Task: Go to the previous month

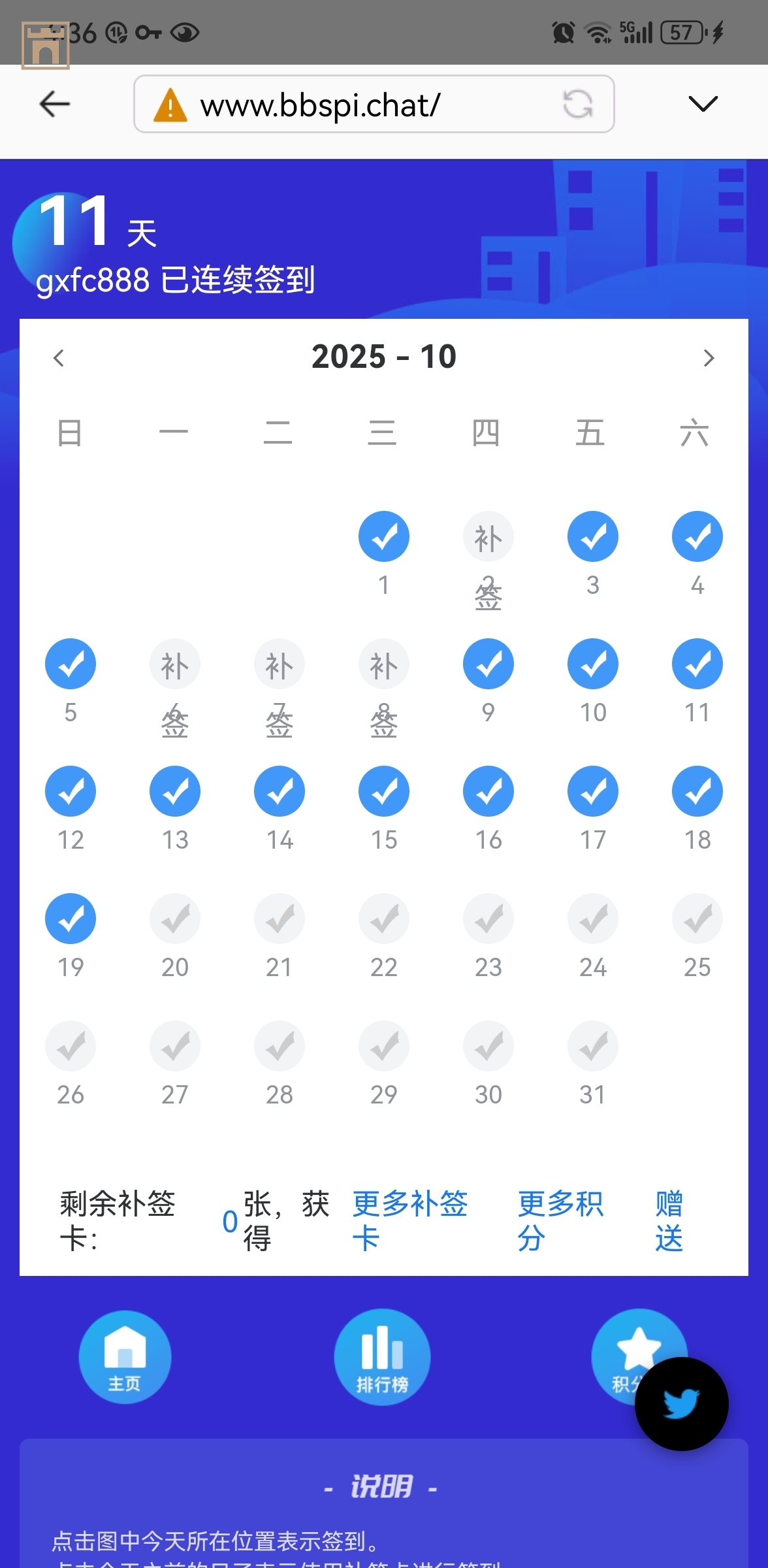Action: click(x=59, y=358)
